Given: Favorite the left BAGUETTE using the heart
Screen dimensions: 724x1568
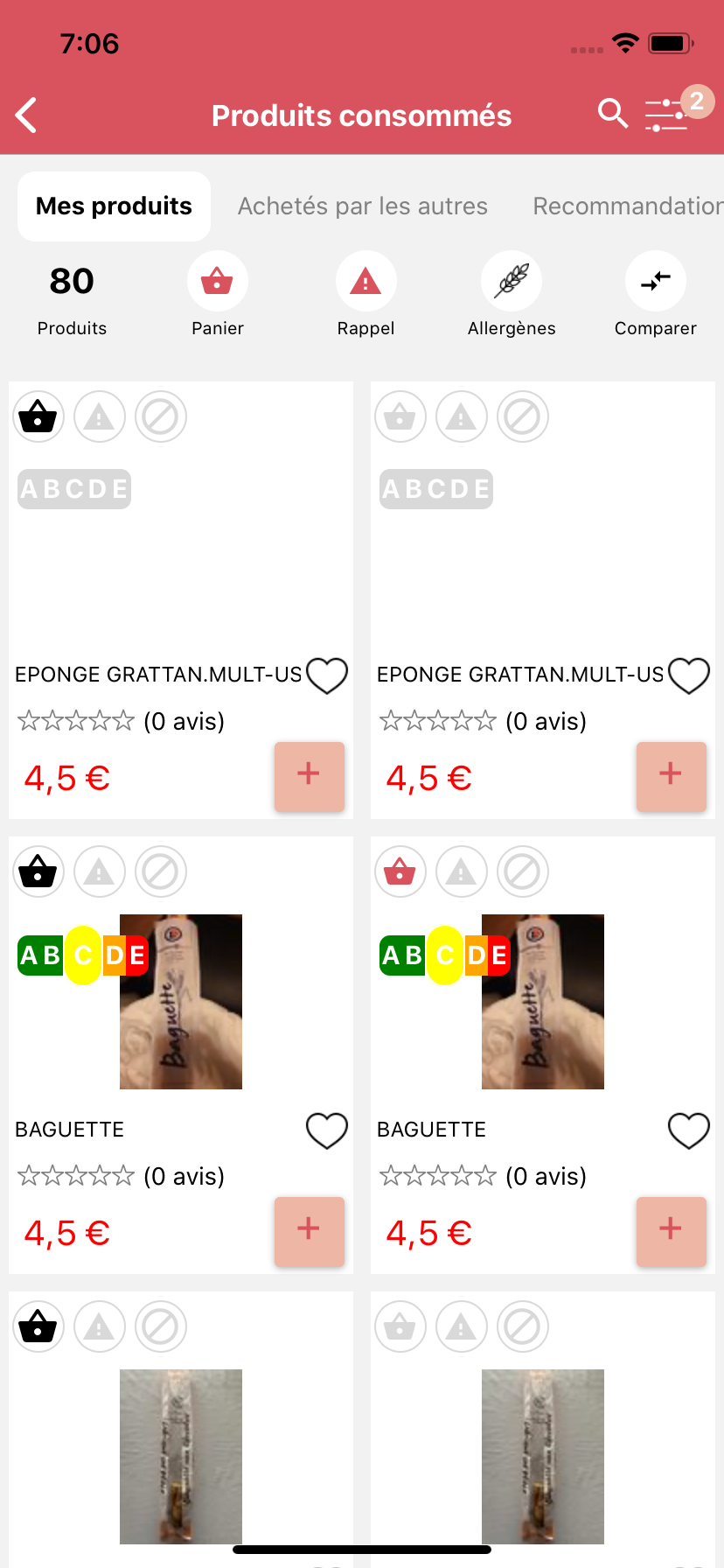Looking at the screenshot, I should coord(326,1130).
